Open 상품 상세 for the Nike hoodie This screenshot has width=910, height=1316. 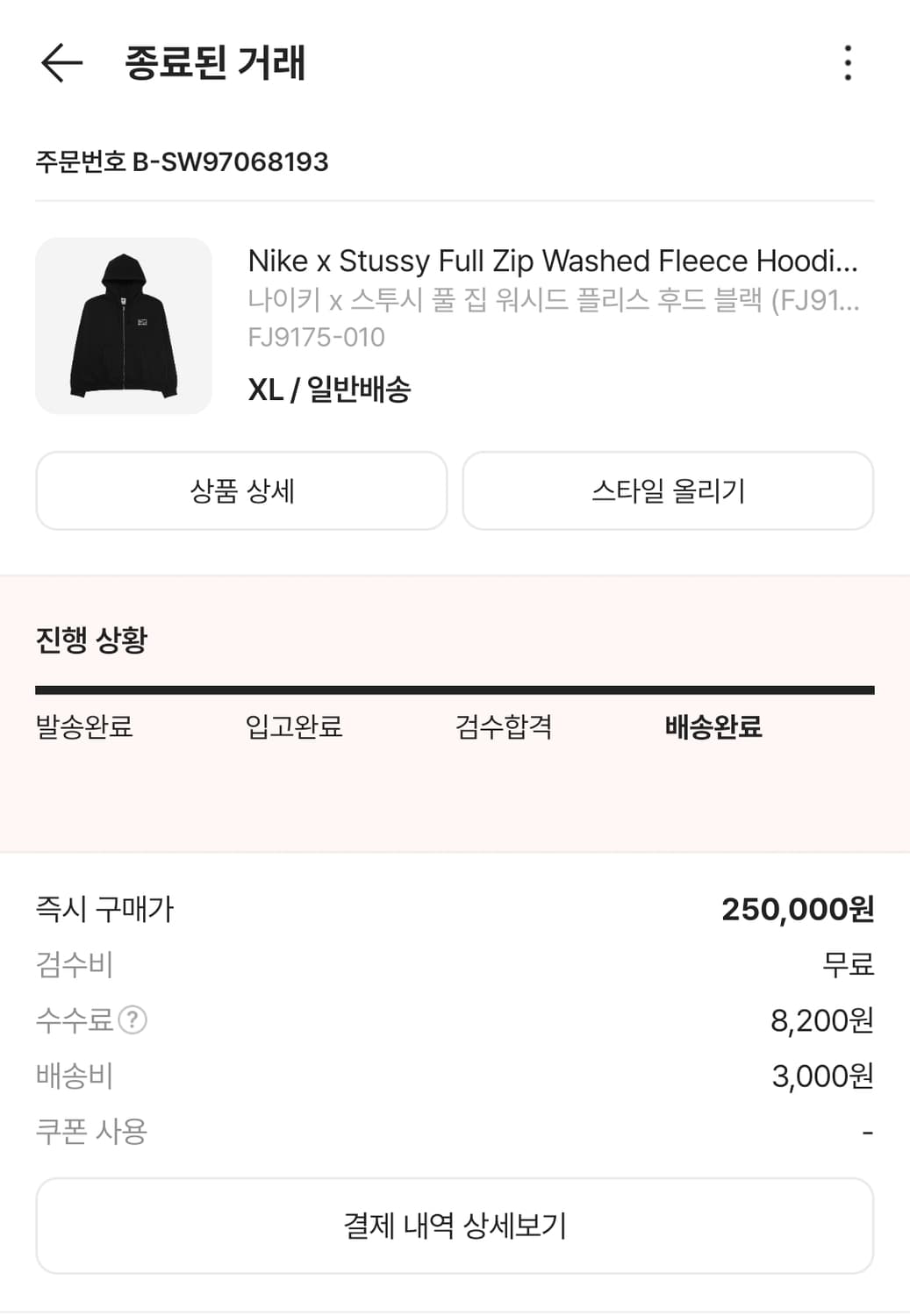tap(240, 490)
